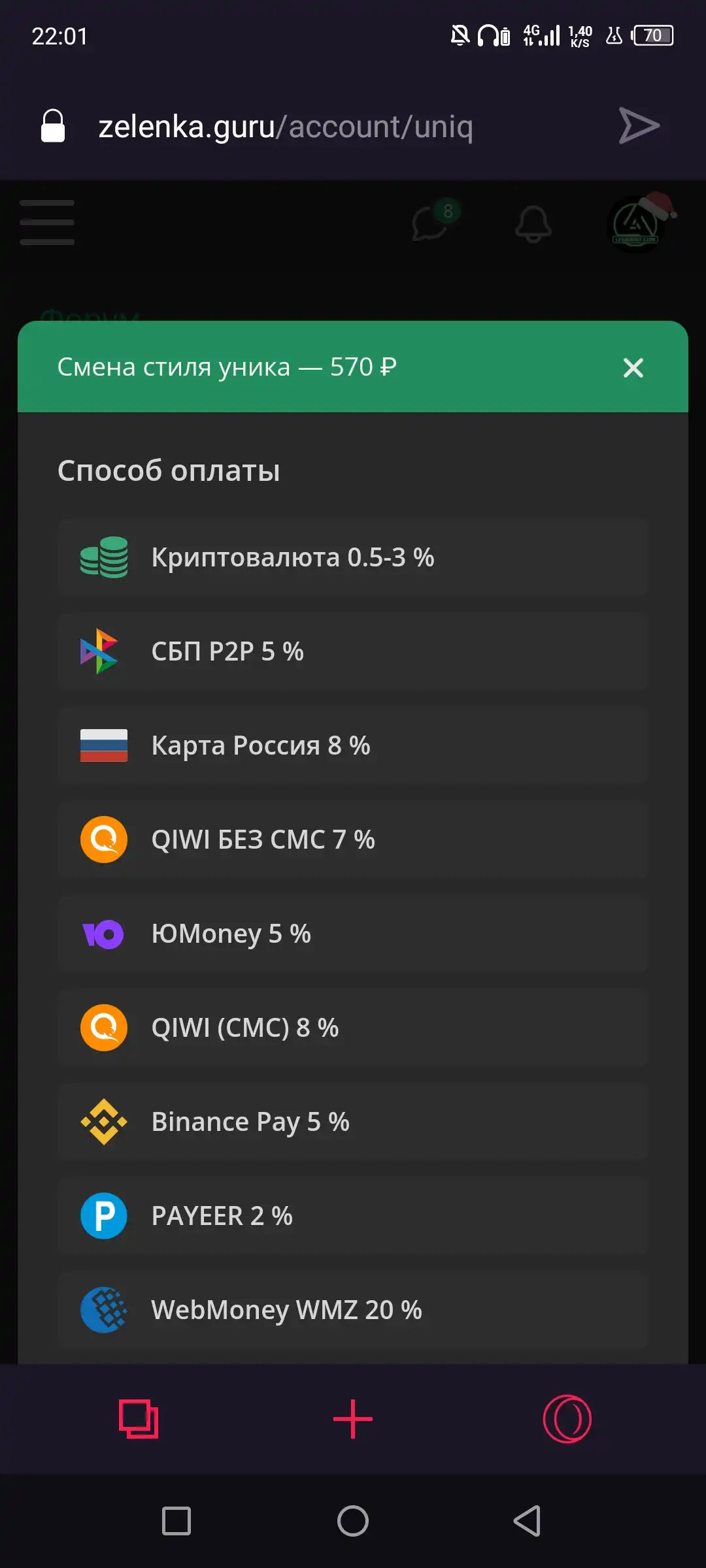
Task: Add a new browser tab
Action: click(353, 1419)
